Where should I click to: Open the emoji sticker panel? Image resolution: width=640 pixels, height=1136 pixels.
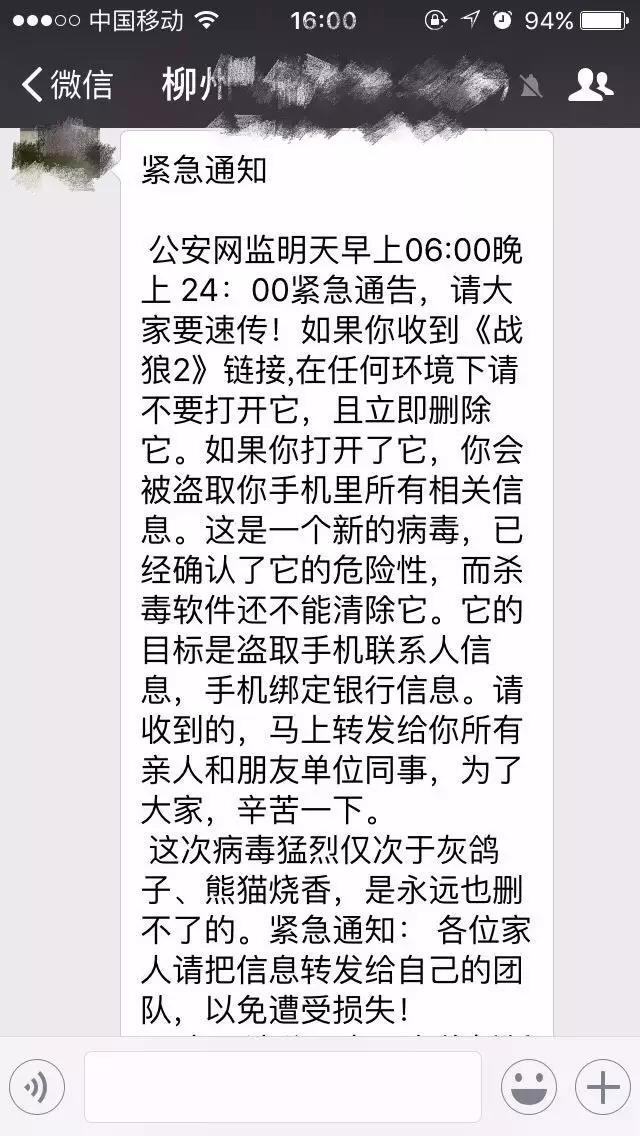pyautogui.click(x=529, y=1086)
